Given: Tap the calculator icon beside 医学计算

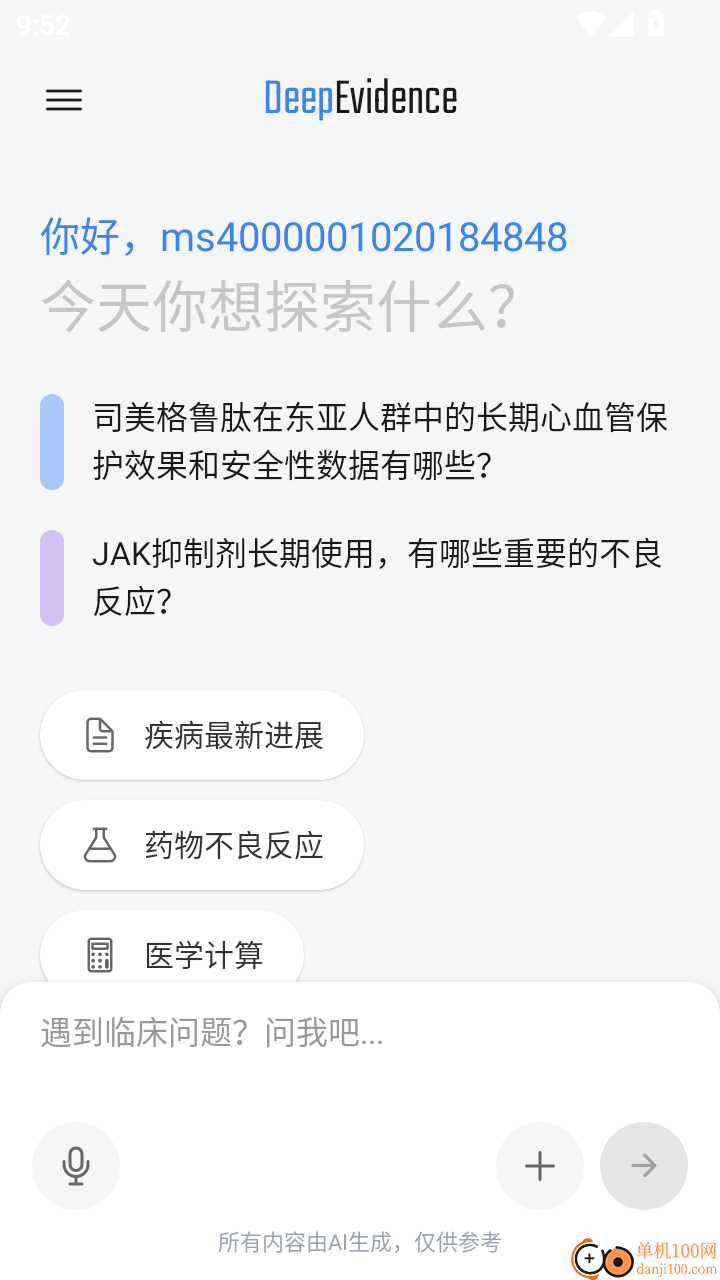Looking at the screenshot, I should point(97,955).
